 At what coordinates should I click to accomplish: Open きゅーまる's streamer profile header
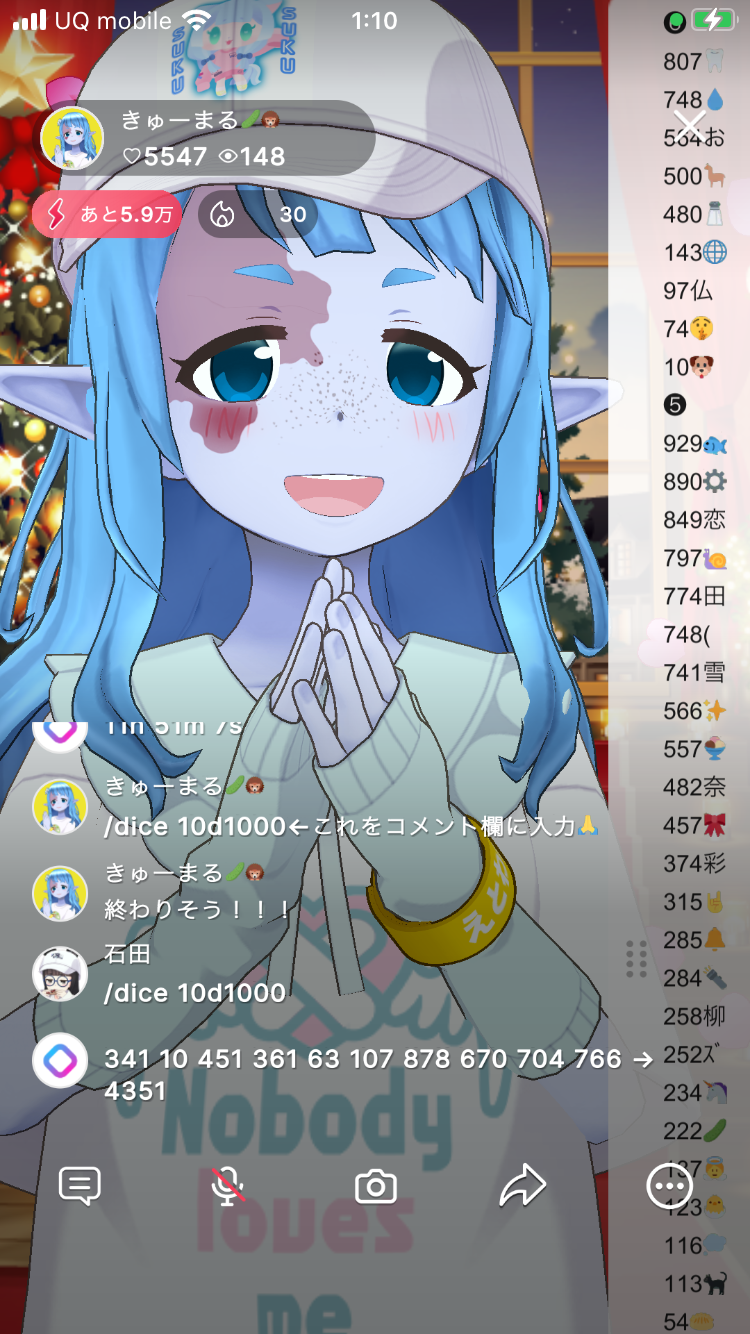pyautogui.click(x=206, y=138)
